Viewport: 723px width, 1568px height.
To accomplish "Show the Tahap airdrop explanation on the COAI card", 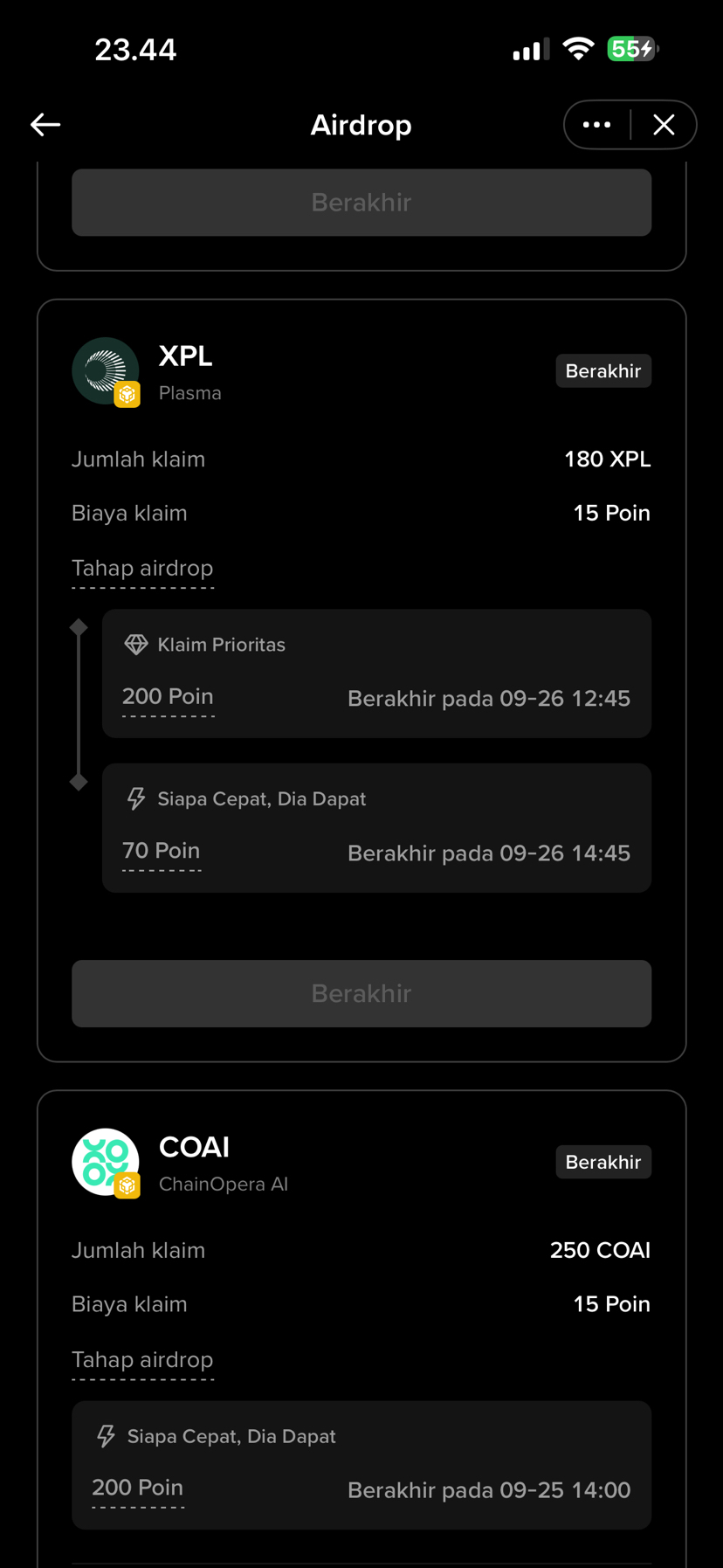I will point(142,1360).
